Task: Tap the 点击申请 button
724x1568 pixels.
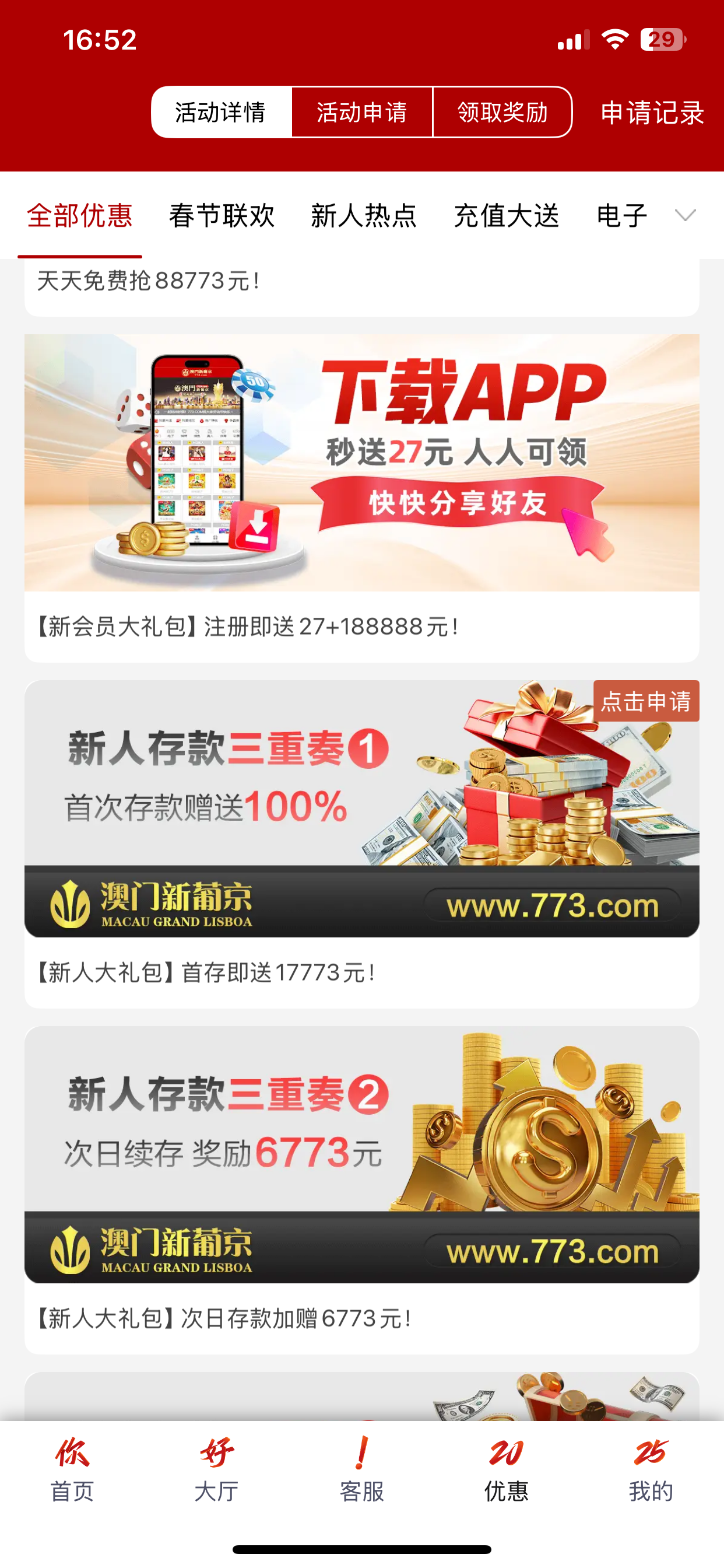Action: tap(645, 701)
